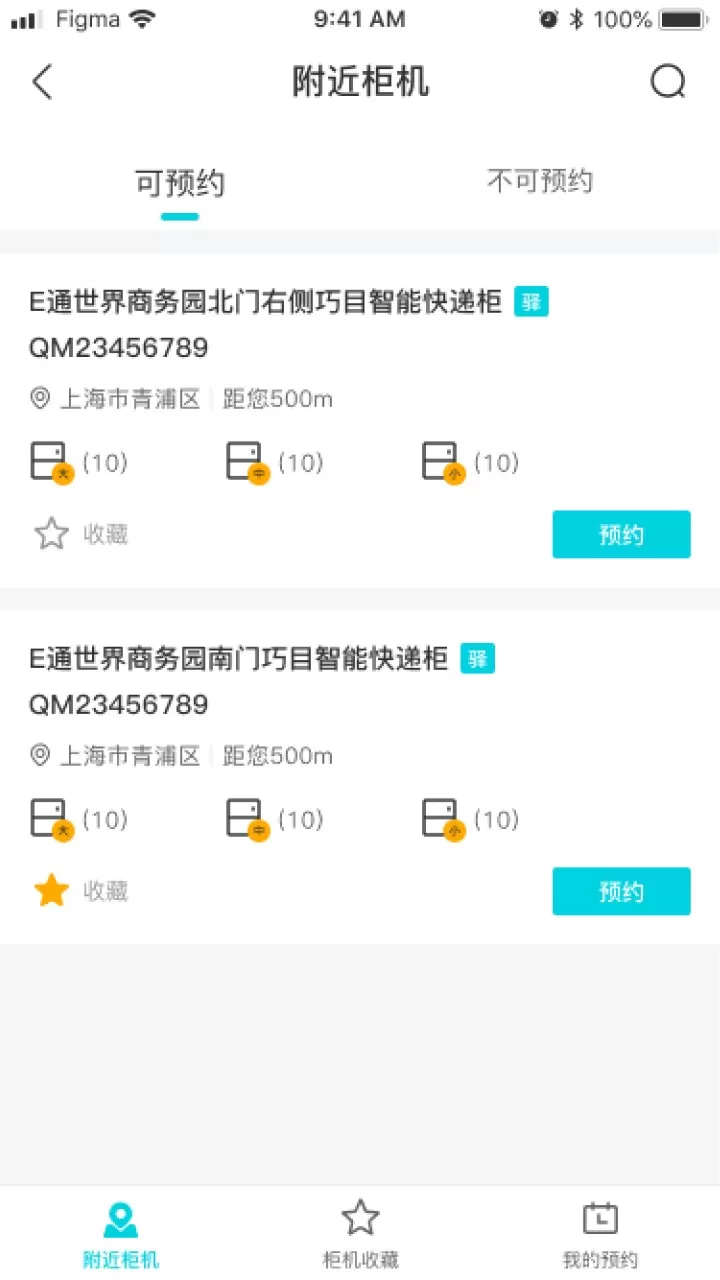This screenshot has height=1280, width=720.
Task: Unfavorite the 南门 locker's orange star
Action: 52,890
